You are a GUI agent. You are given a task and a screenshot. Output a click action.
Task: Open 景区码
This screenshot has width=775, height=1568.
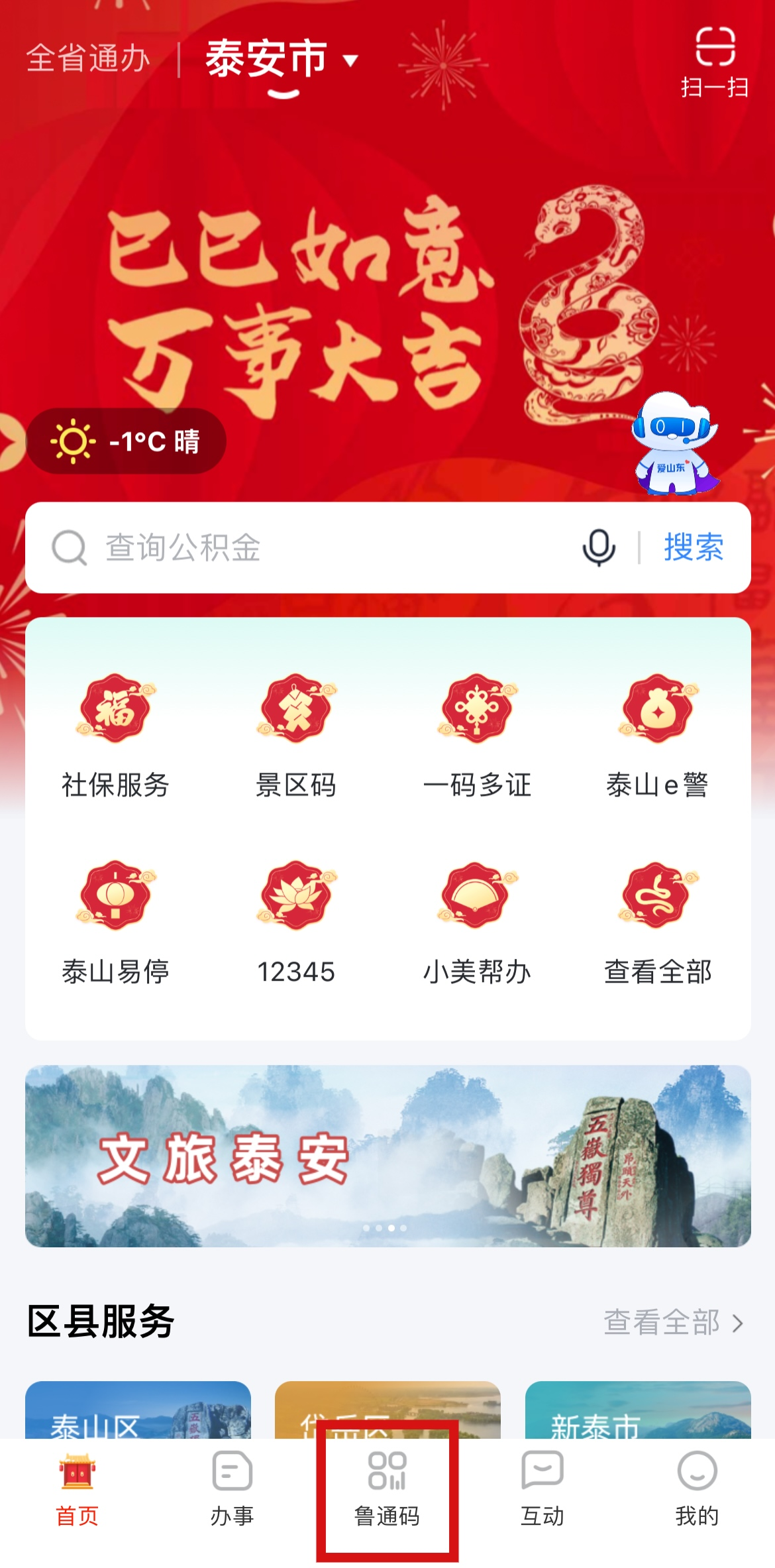(296, 736)
